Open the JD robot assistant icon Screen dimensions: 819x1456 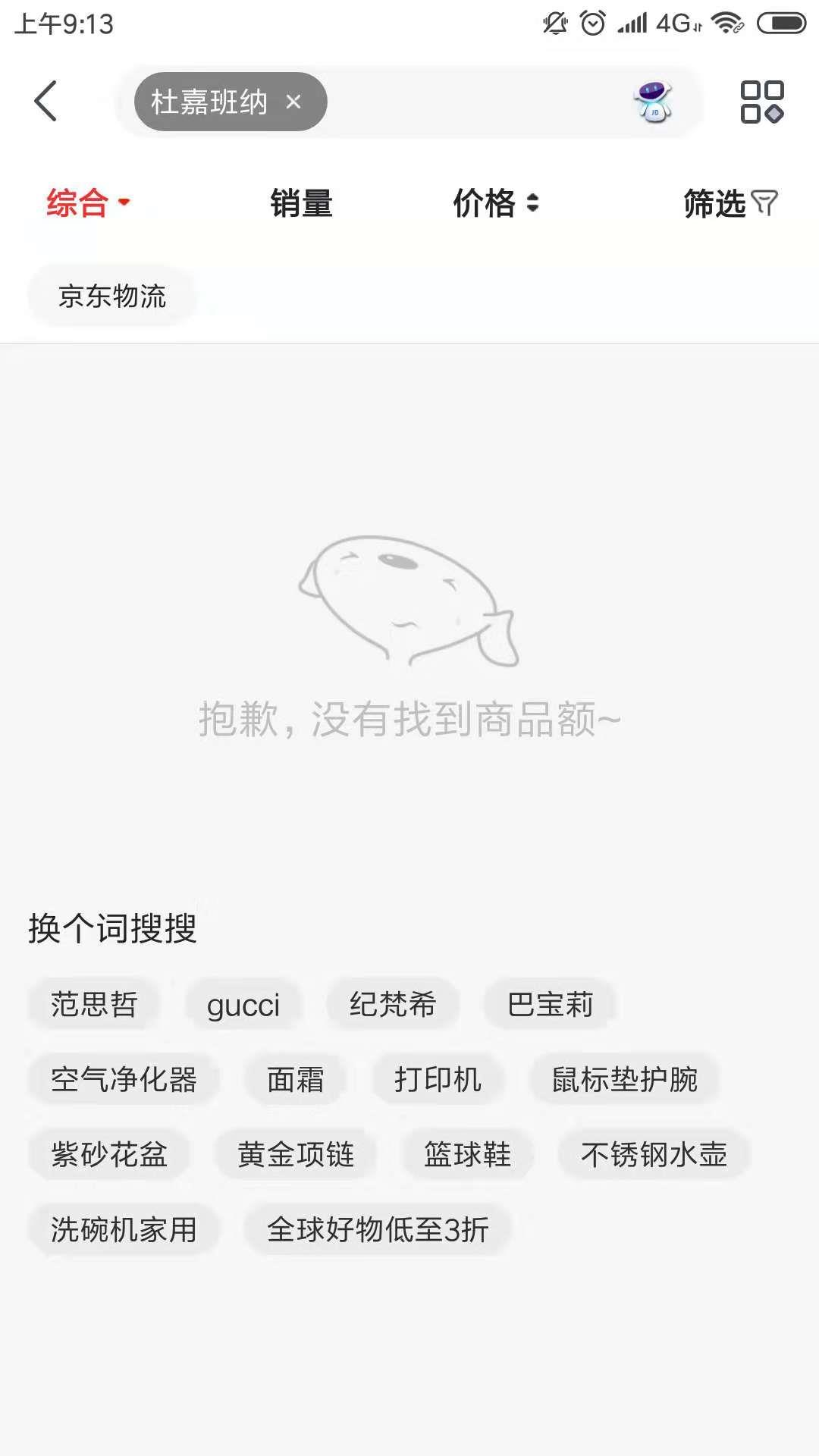(653, 102)
